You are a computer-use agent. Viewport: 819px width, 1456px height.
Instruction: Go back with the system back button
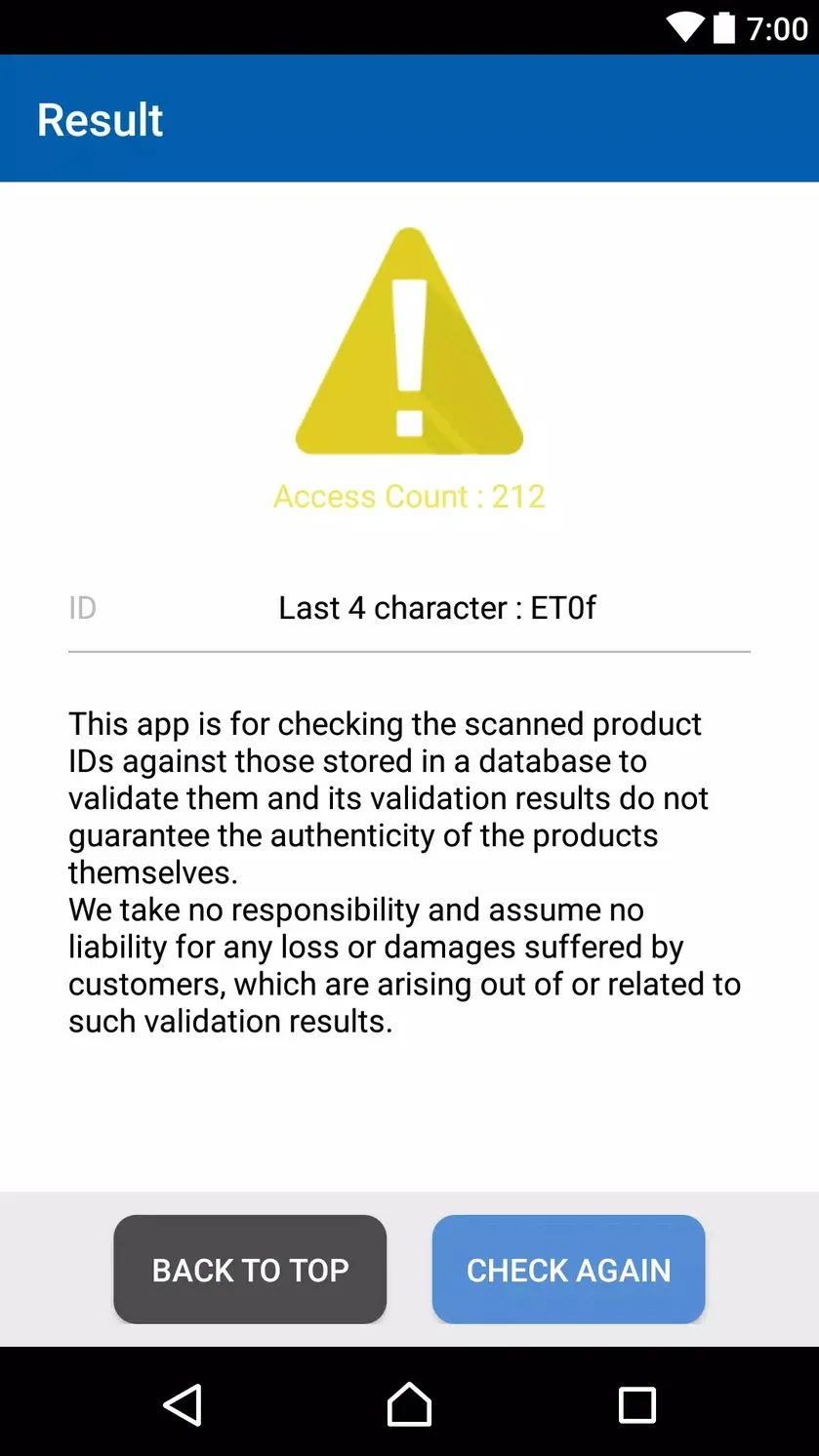[x=183, y=1405]
